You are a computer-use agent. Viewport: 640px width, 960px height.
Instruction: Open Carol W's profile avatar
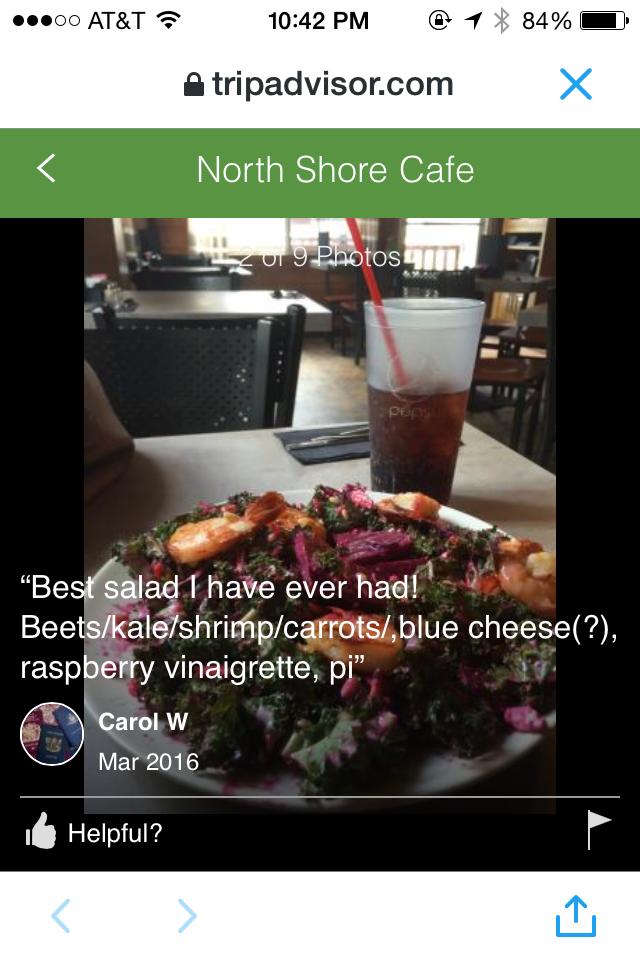pyautogui.click(x=51, y=734)
